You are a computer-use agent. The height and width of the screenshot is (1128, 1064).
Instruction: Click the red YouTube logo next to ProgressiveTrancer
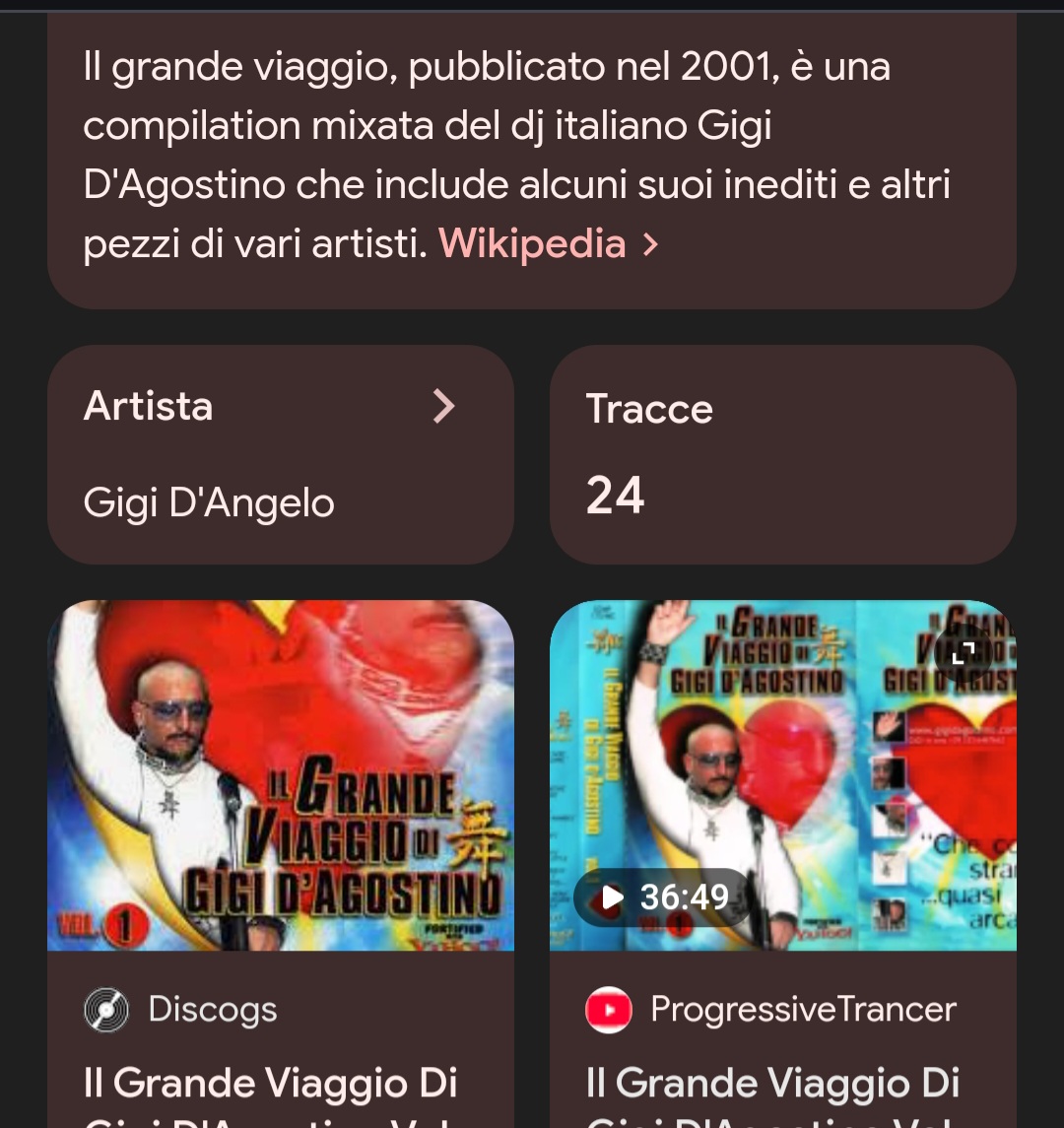pos(608,1009)
